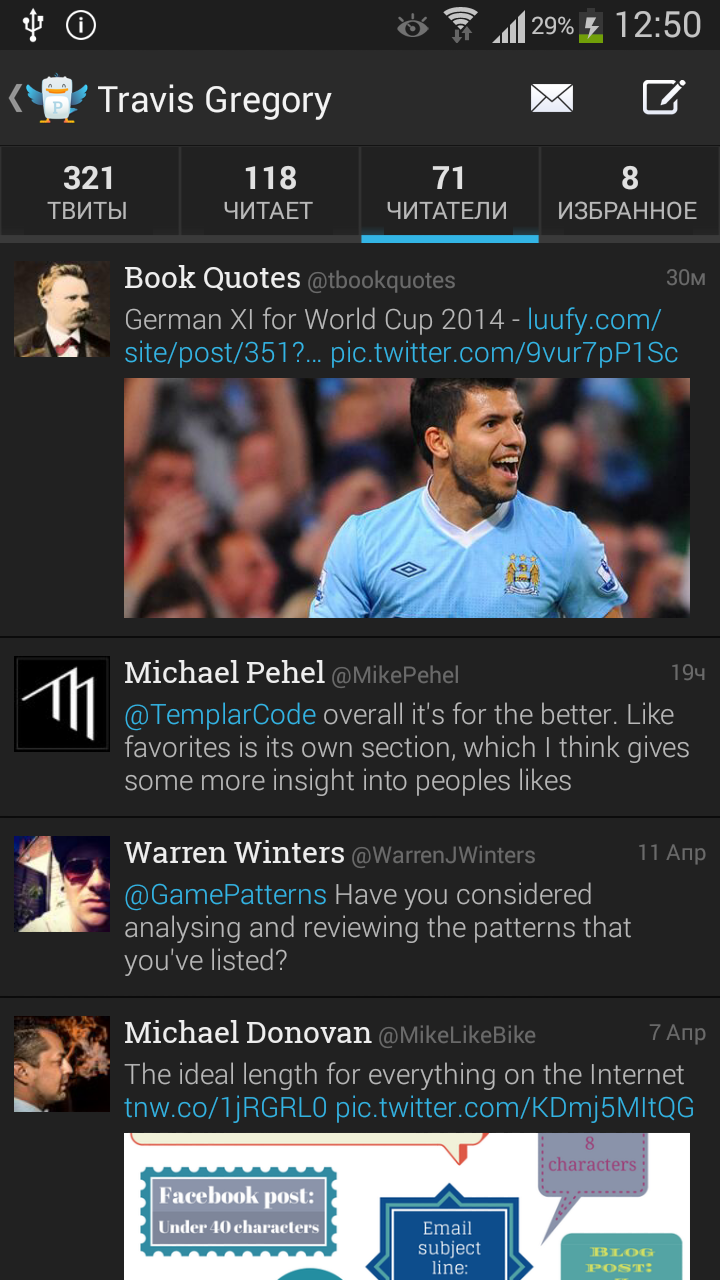Image resolution: width=720 pixels, height=1280 pixels.
Task: Switch to the Твиты tab
Action: pos(88,192)
